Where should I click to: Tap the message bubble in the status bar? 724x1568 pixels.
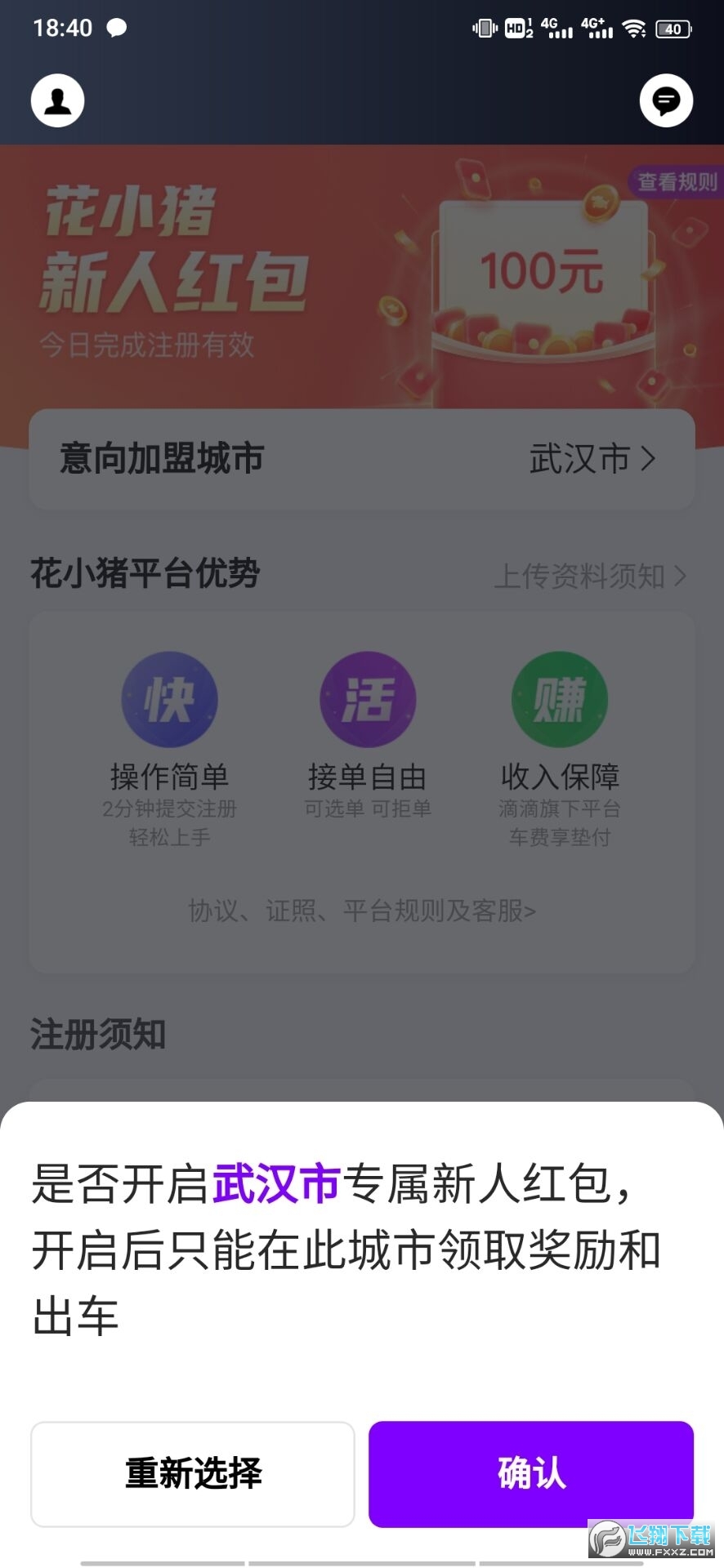coord(117,27)
